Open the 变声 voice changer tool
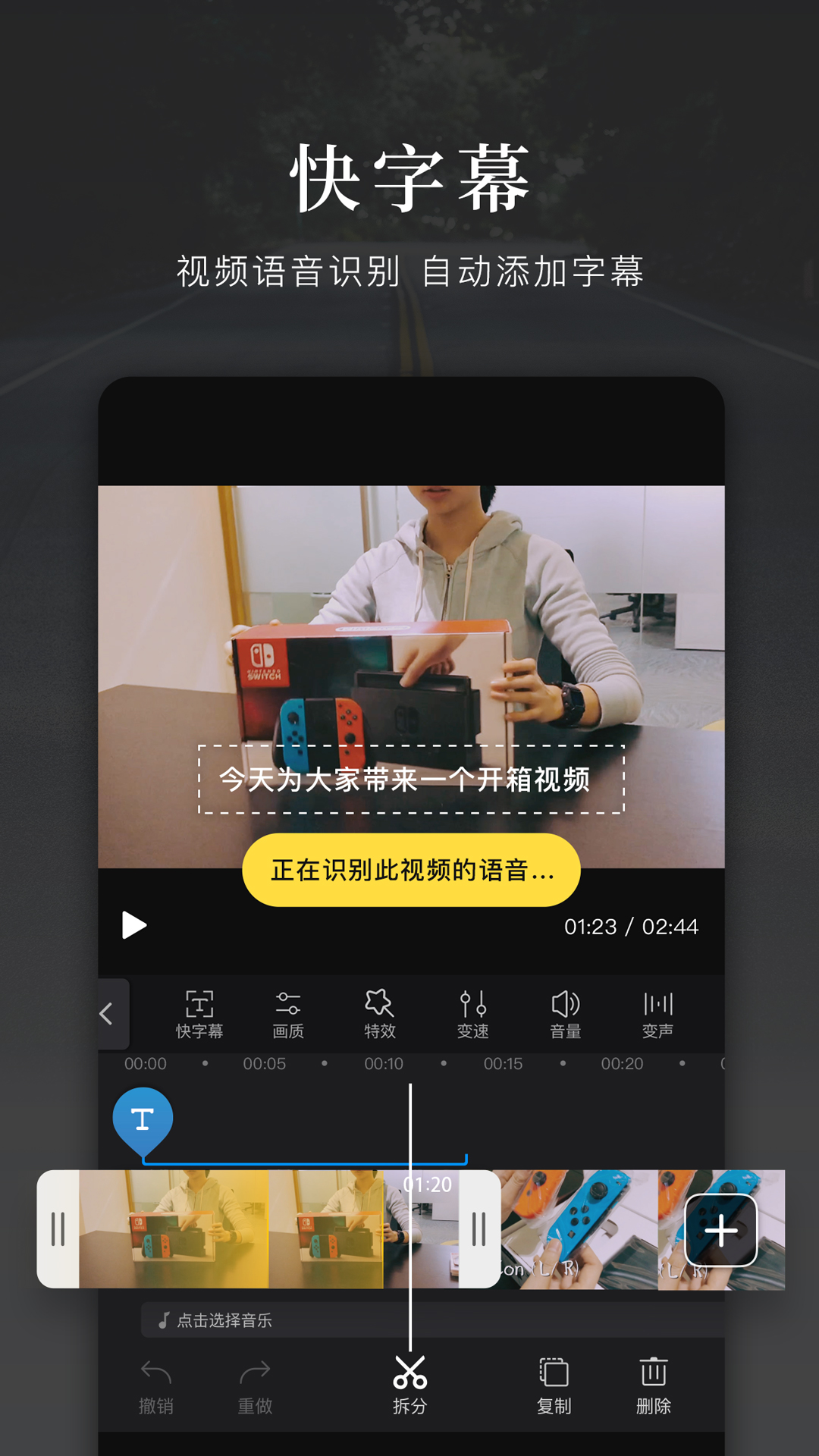Viewport: 819px width, 1456px height. [x=658, y=1015]
